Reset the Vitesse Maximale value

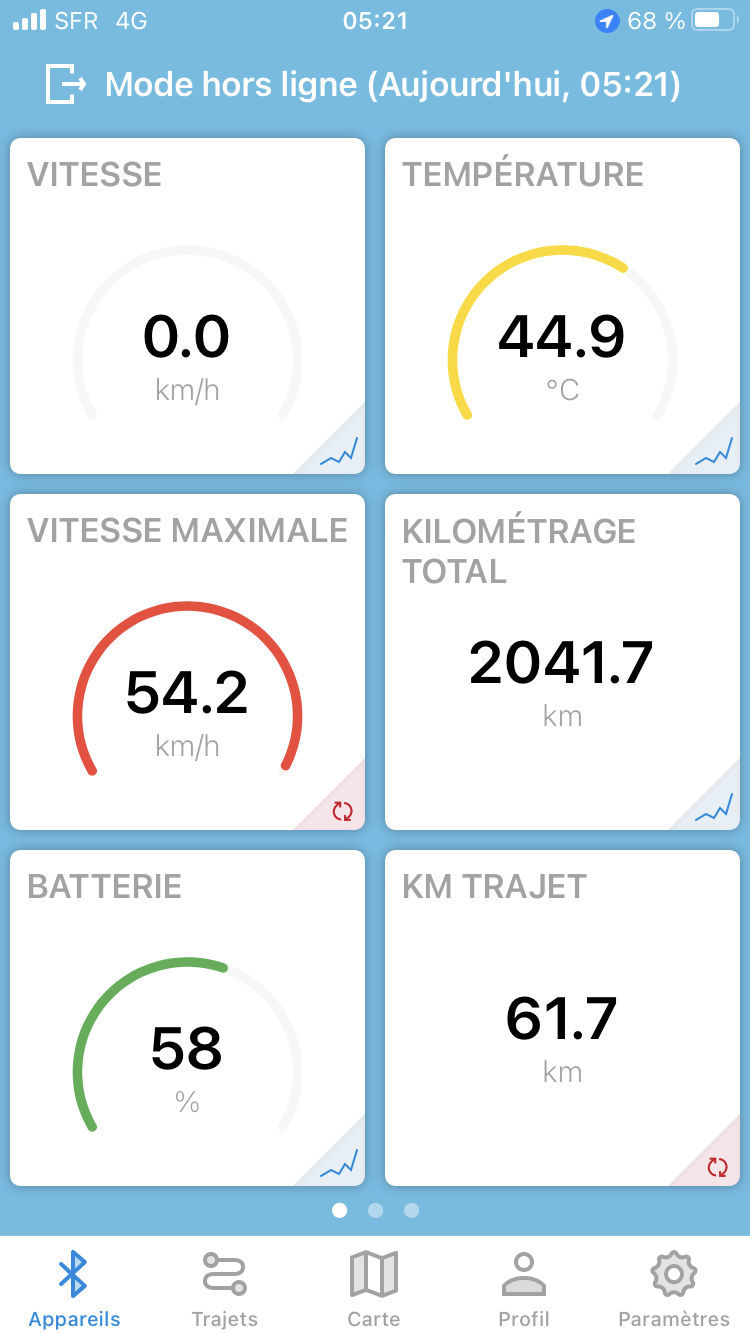(343, 809)
